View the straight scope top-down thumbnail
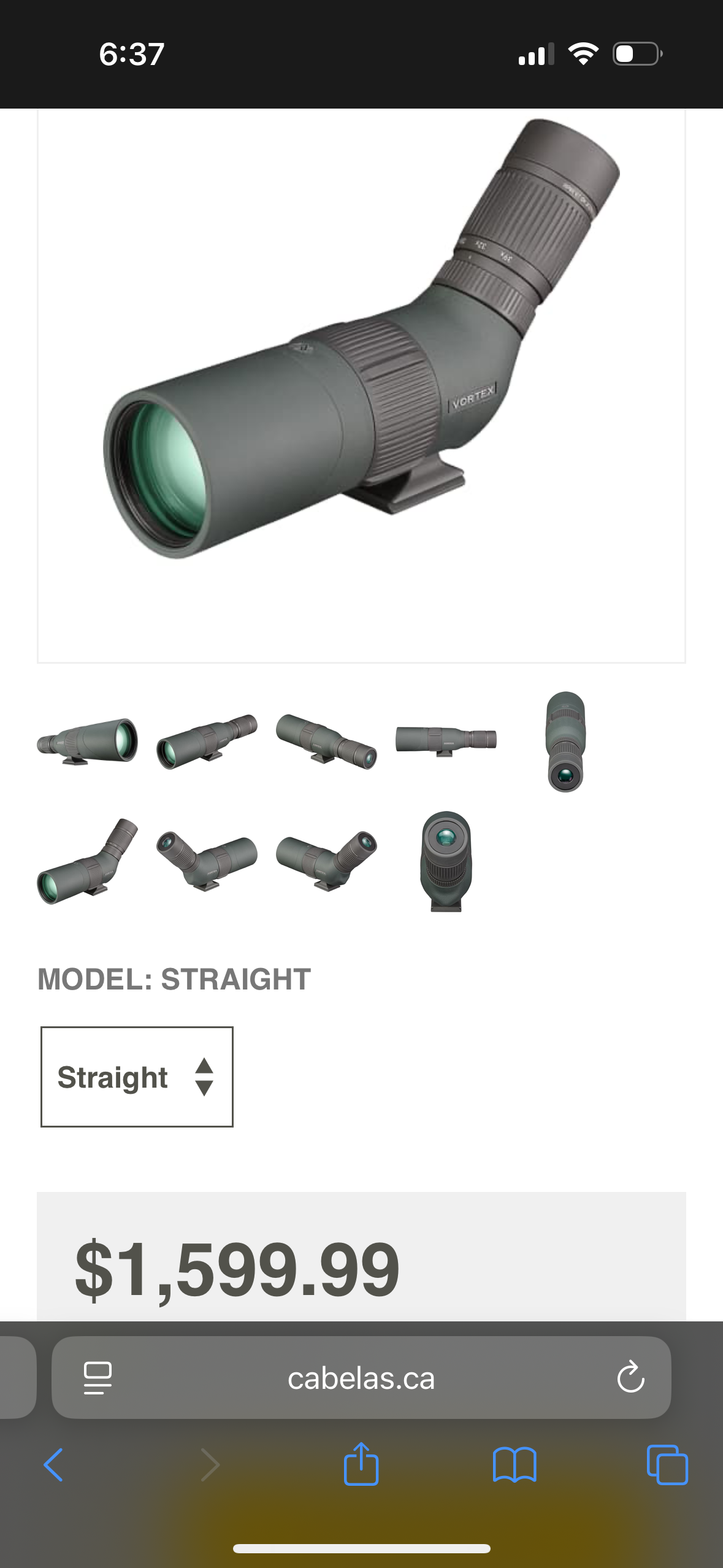723x1568 pixels. coord(565,741)
